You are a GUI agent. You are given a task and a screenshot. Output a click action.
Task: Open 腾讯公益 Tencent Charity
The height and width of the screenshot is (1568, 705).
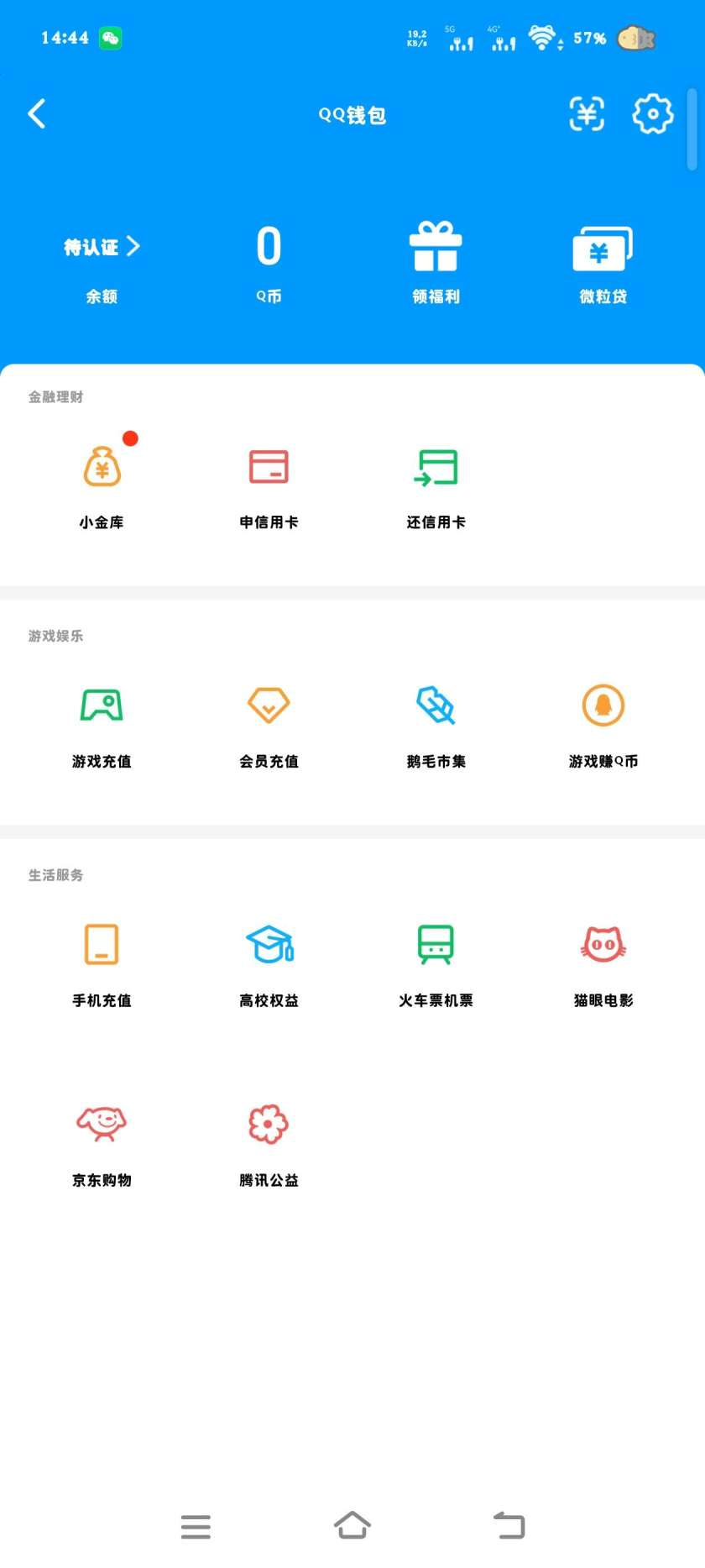(269, 1138)
